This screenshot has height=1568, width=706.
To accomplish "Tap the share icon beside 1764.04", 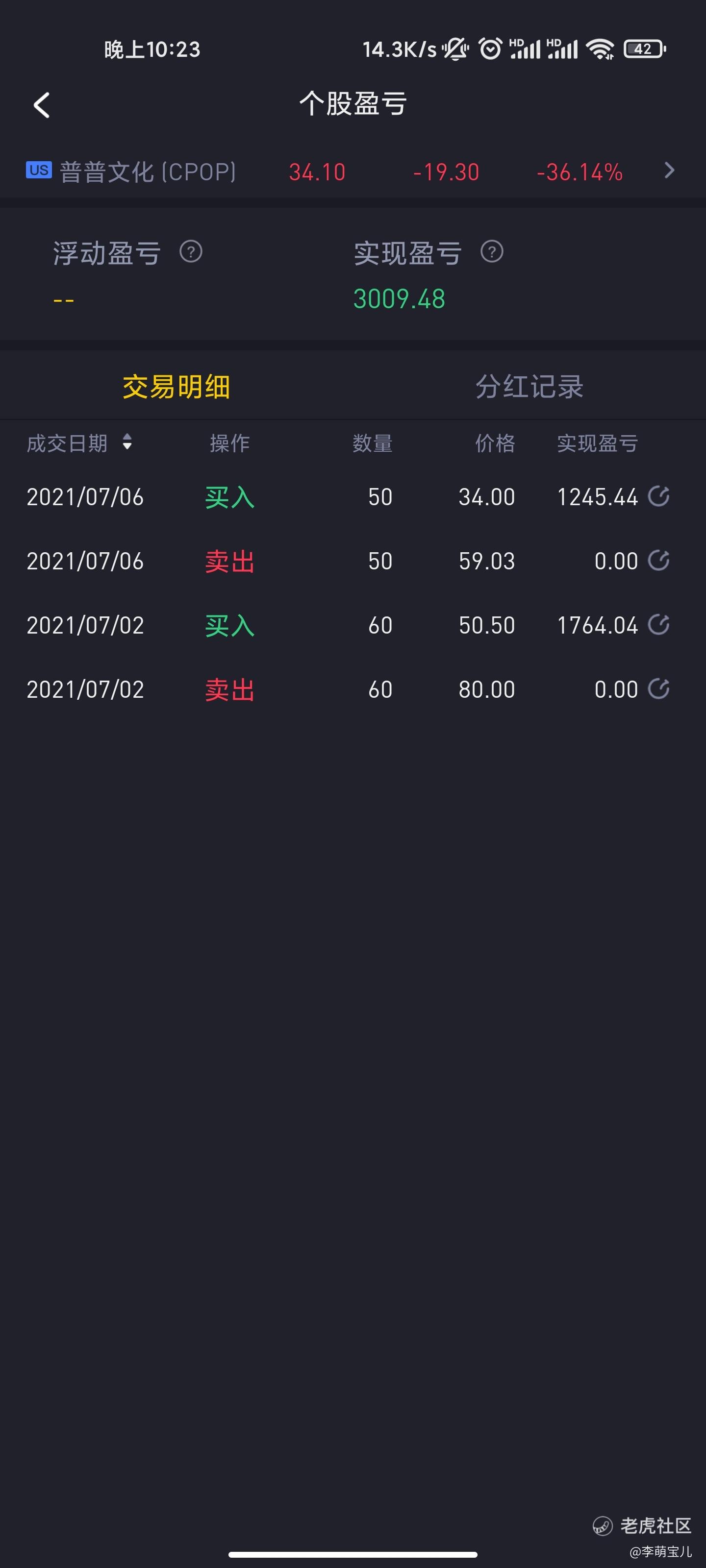I will (x=658, y=625).
